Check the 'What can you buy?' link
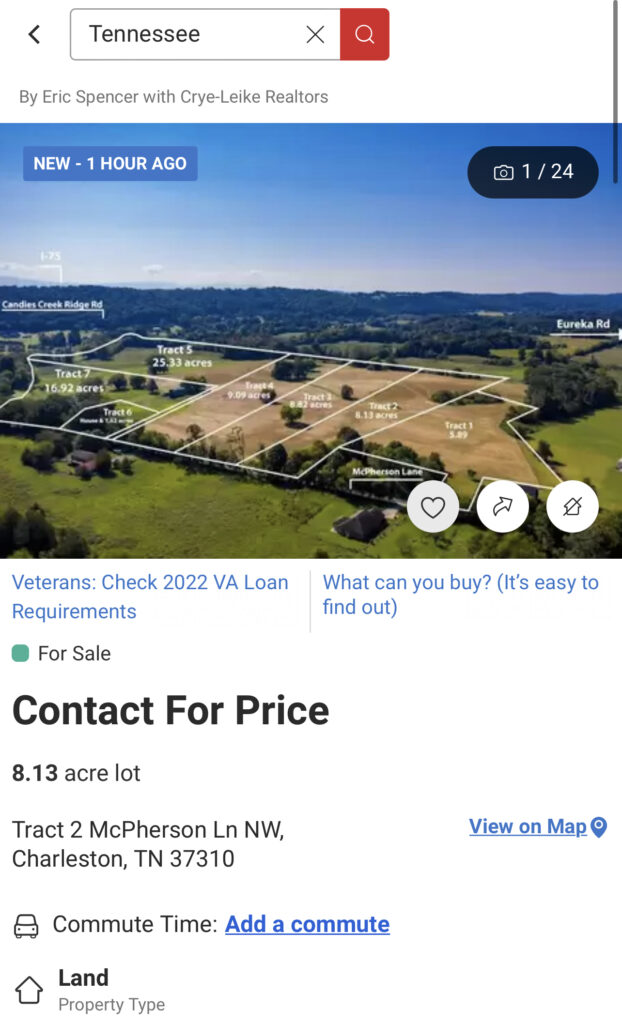The height and width of the screenshot is (1024, 622). point(461,594)
